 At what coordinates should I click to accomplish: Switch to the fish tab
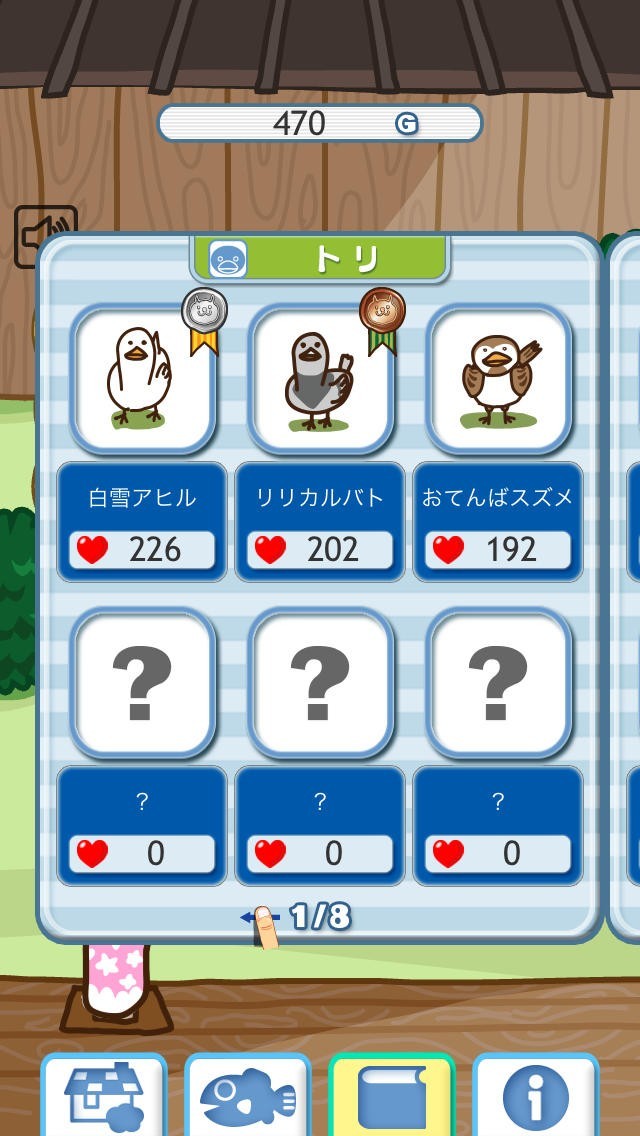(248, 1096)
